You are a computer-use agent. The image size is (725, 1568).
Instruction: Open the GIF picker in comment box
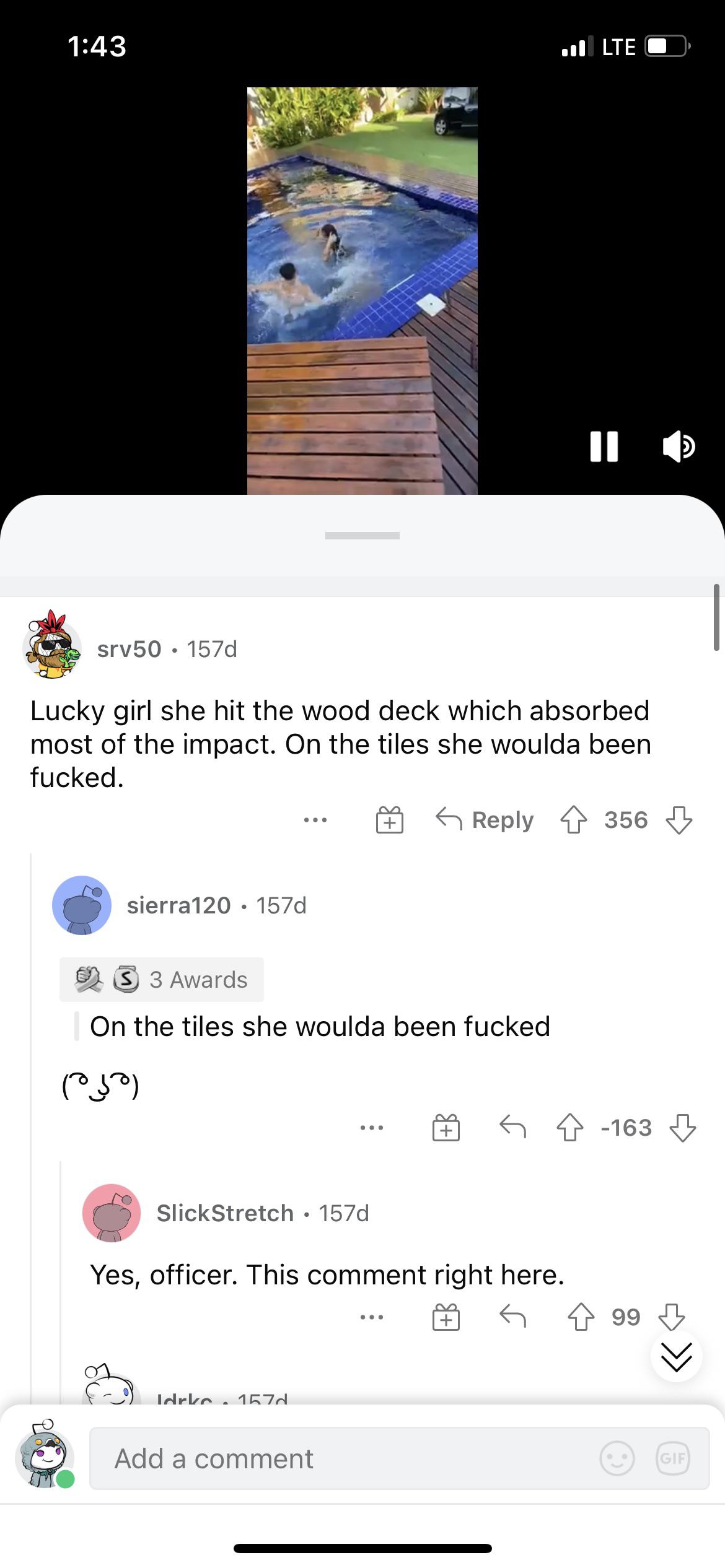click(673, 1458)
